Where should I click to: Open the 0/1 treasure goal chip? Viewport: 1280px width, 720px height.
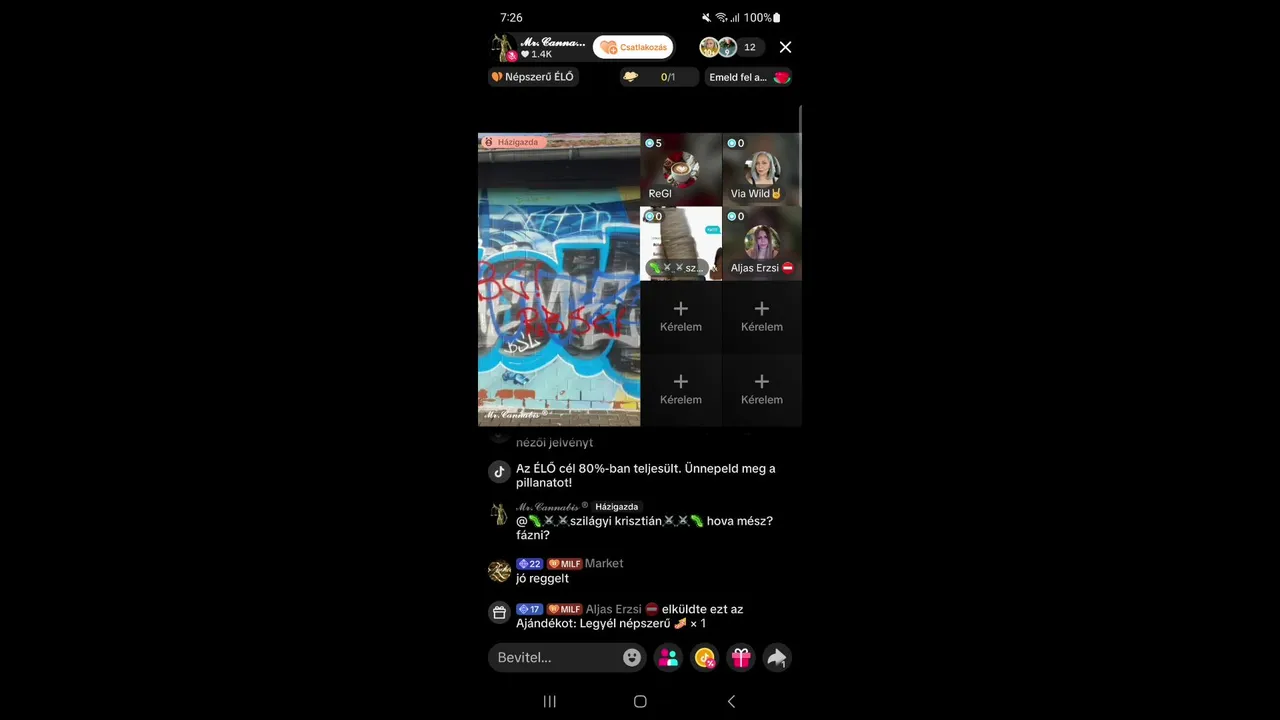coord(658,77)
